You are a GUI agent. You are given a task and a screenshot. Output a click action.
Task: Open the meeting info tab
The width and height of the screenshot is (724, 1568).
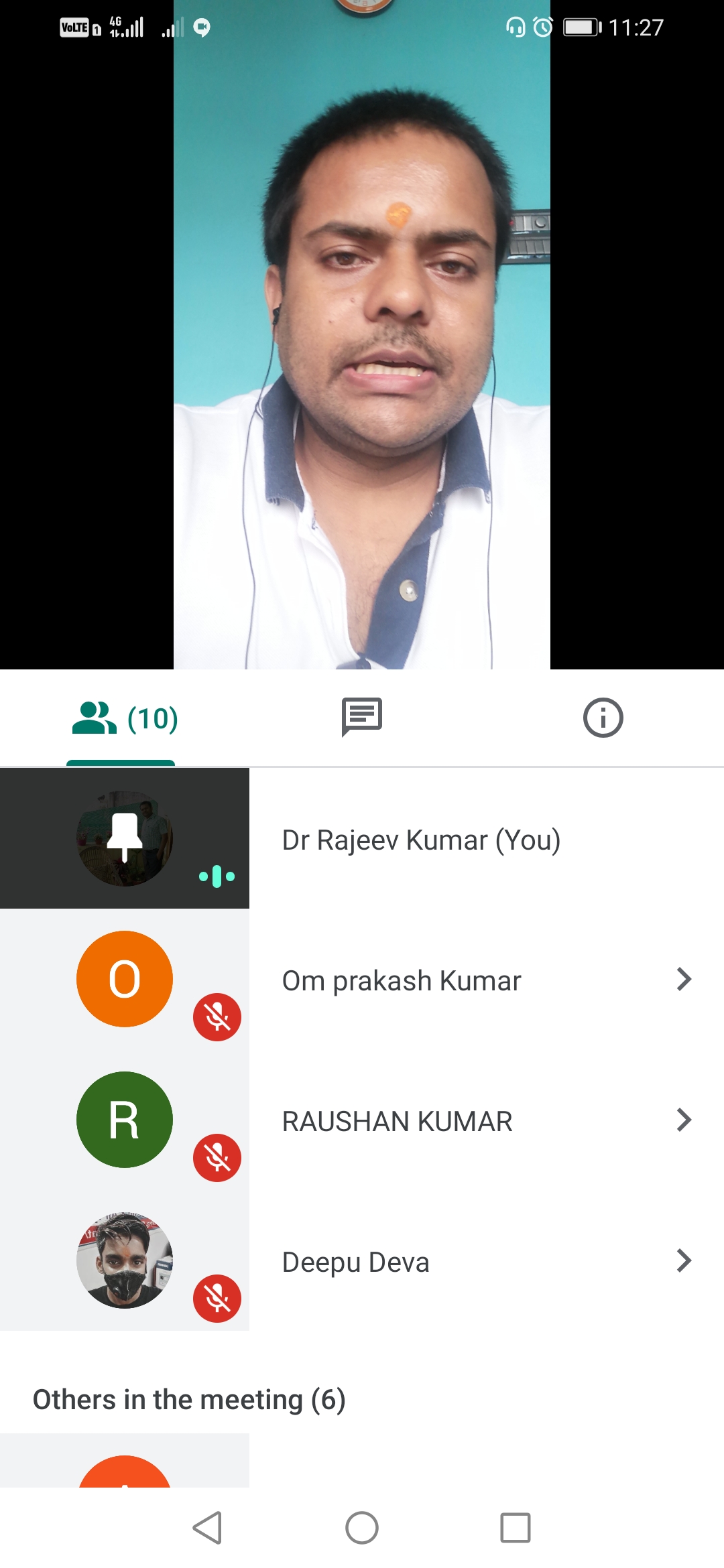603,718
